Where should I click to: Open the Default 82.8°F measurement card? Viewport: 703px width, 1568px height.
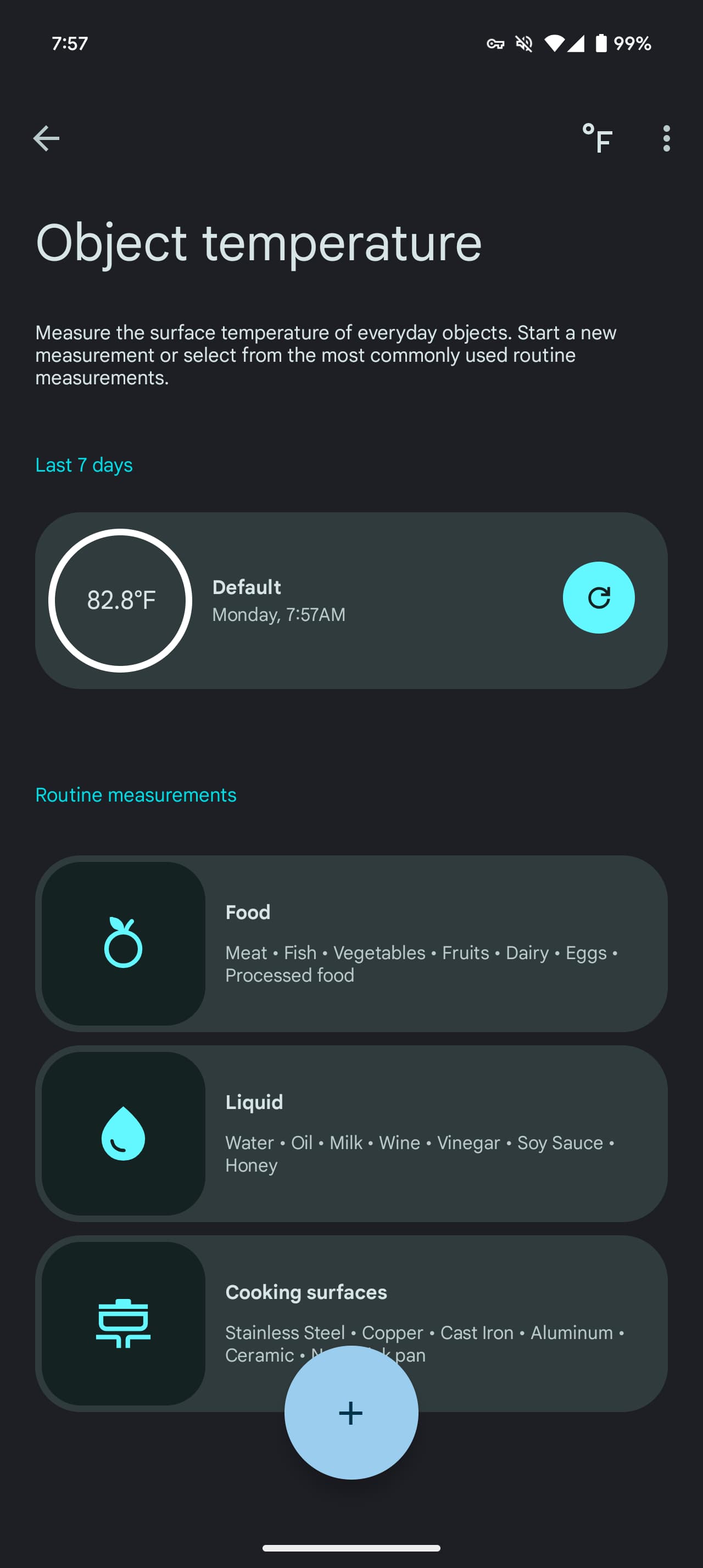351,600
